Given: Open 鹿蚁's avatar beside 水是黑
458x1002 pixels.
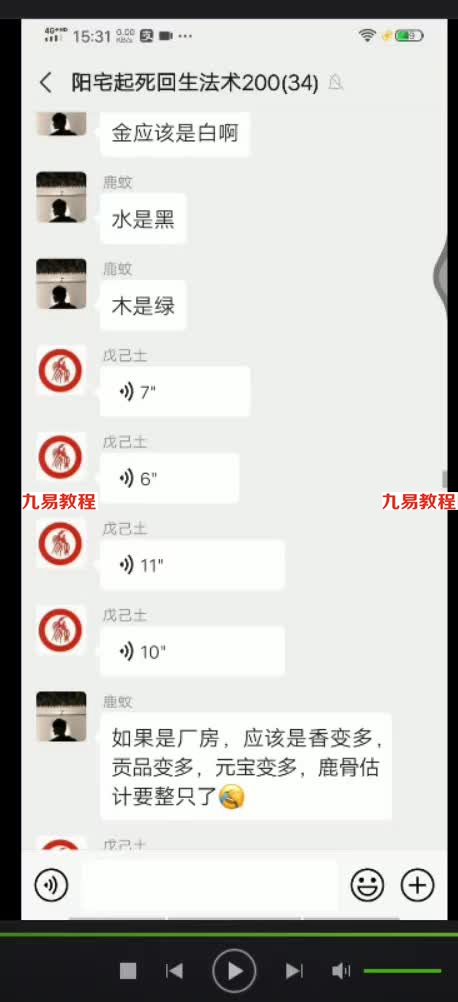Looking at the screenshot, I should pyautogui.click(x=61, y=197).
